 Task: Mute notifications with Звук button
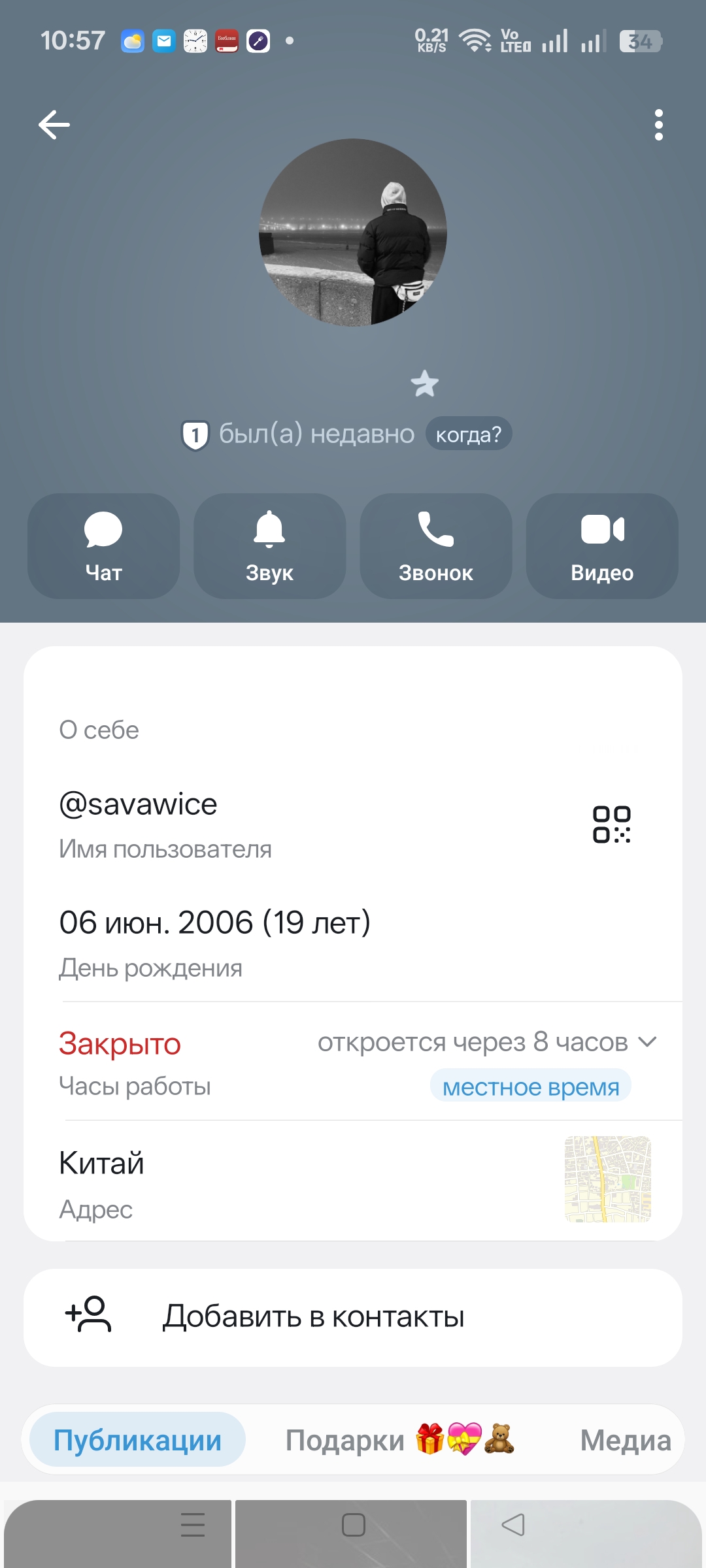click(x=269, y=546)
